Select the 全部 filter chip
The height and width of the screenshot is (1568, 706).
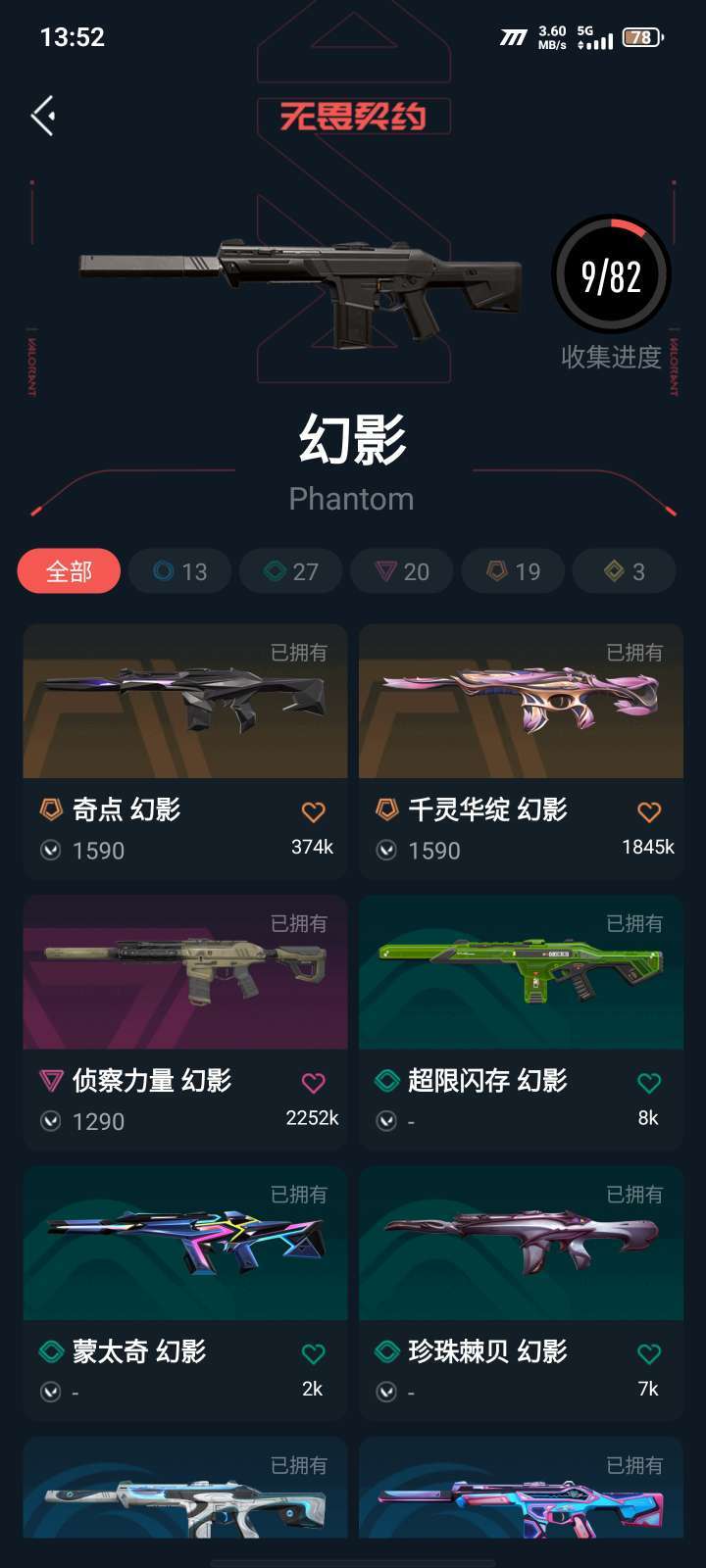tap(69, 571)
